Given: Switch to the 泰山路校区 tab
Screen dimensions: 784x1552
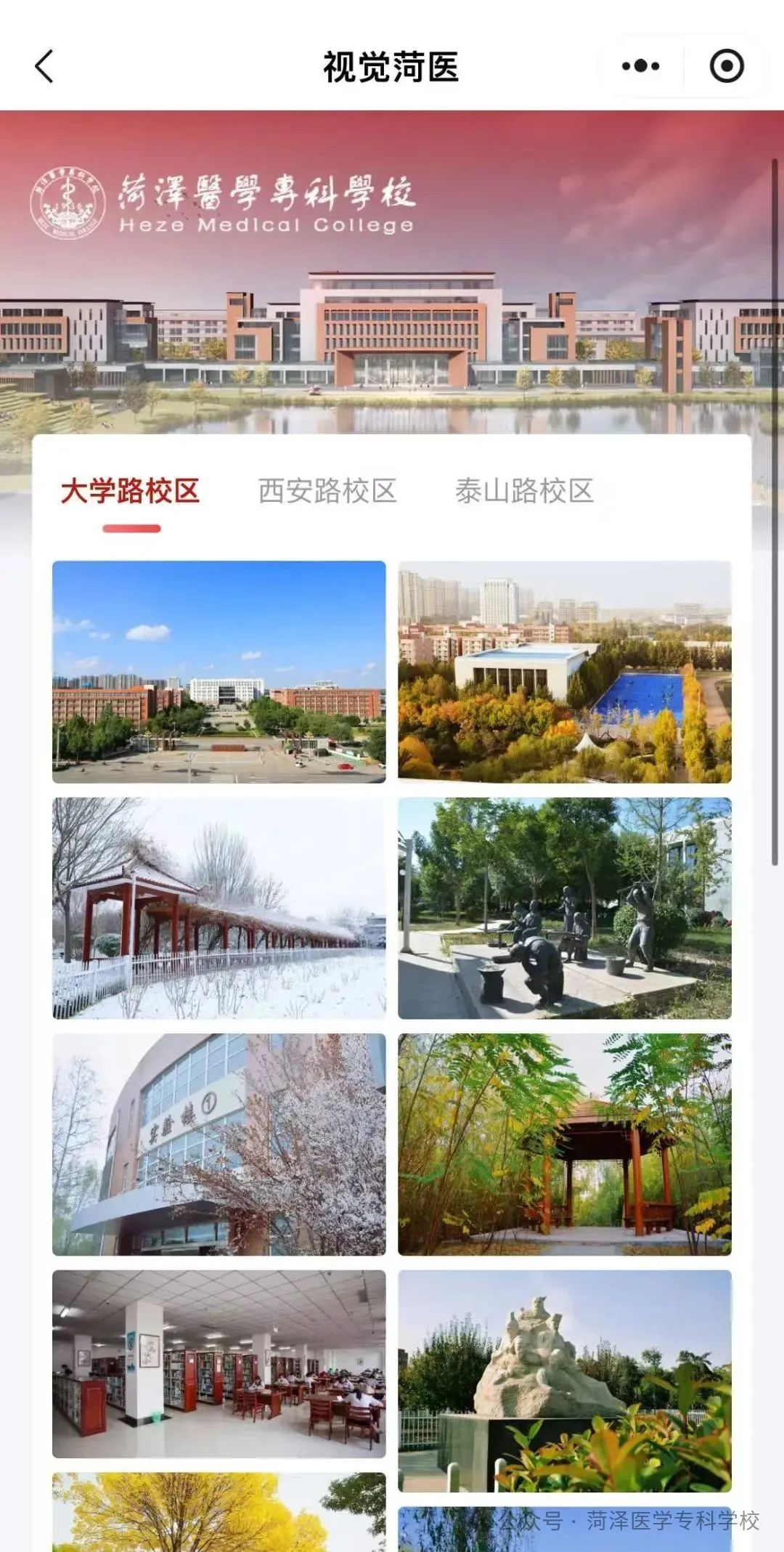Looking at the screenshot, I should pos(524,492).
